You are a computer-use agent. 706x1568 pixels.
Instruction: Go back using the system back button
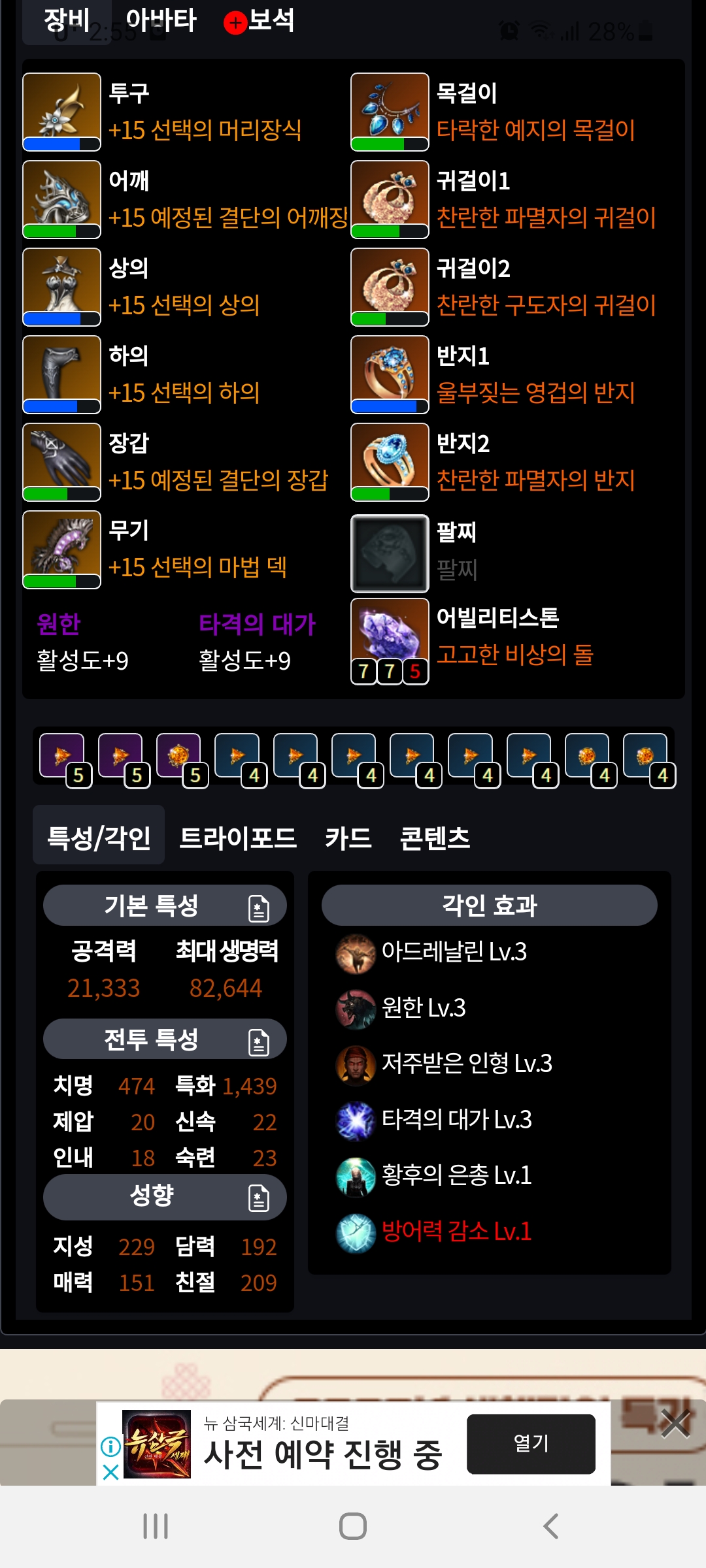point(550,1526)
